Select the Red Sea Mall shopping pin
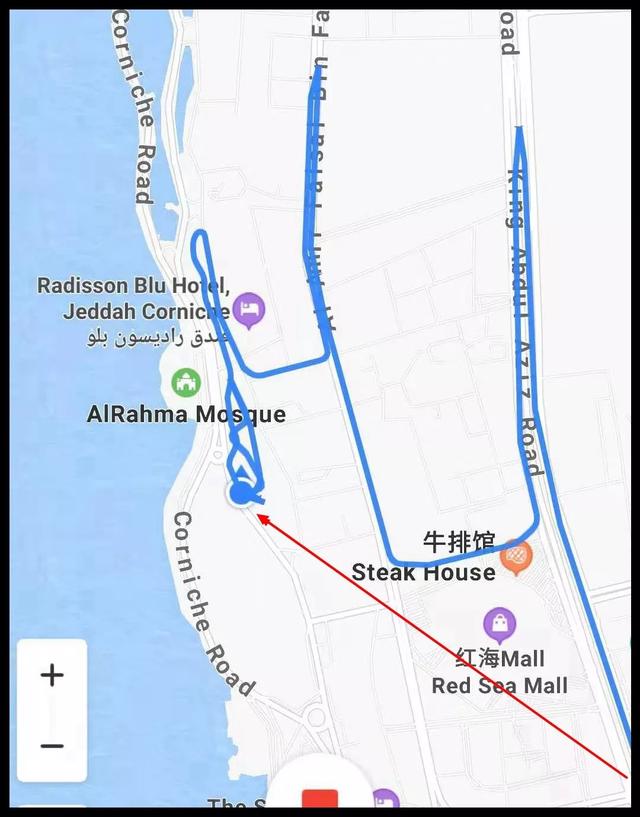640x817 pixels. pyautogui.click(x=499, y=625)
